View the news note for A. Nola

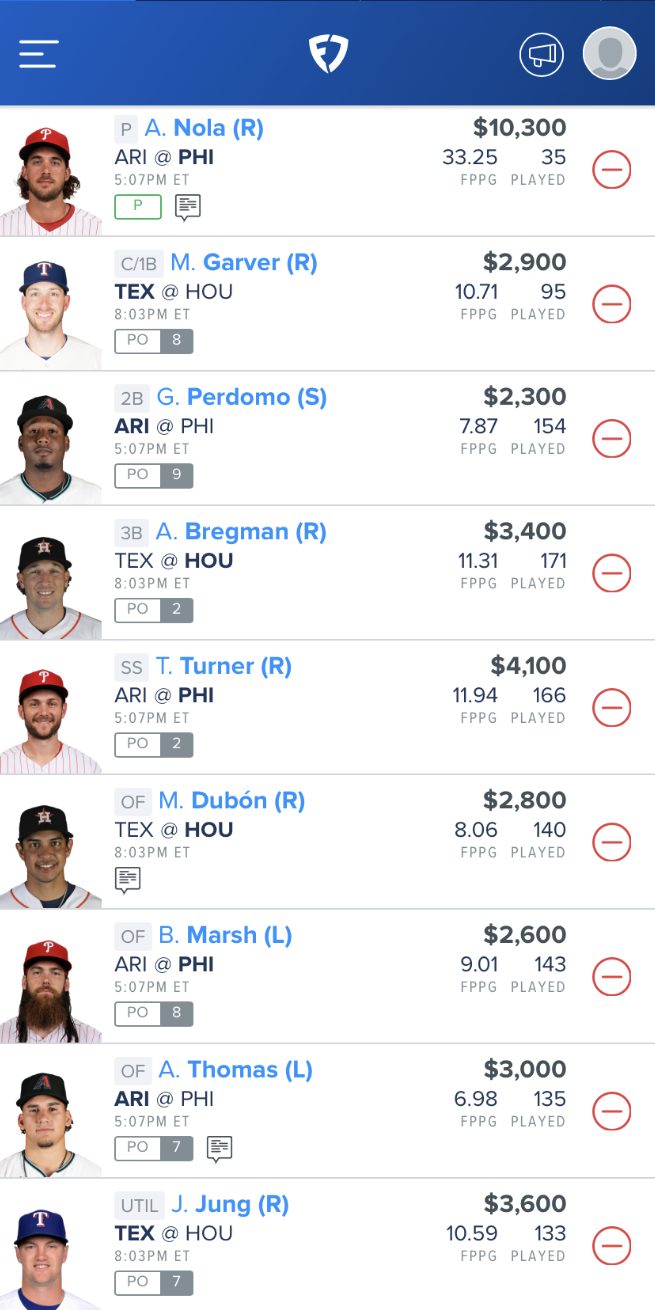tap(188, 207)
